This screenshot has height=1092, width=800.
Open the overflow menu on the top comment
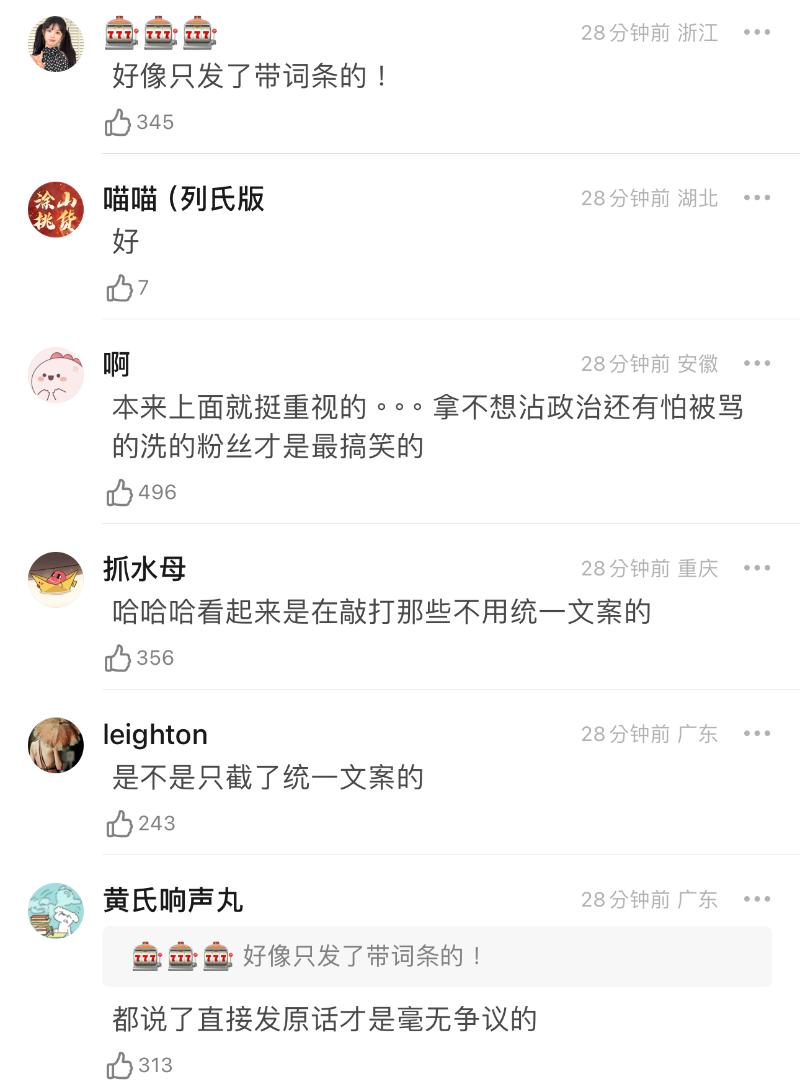click(757, 32)
